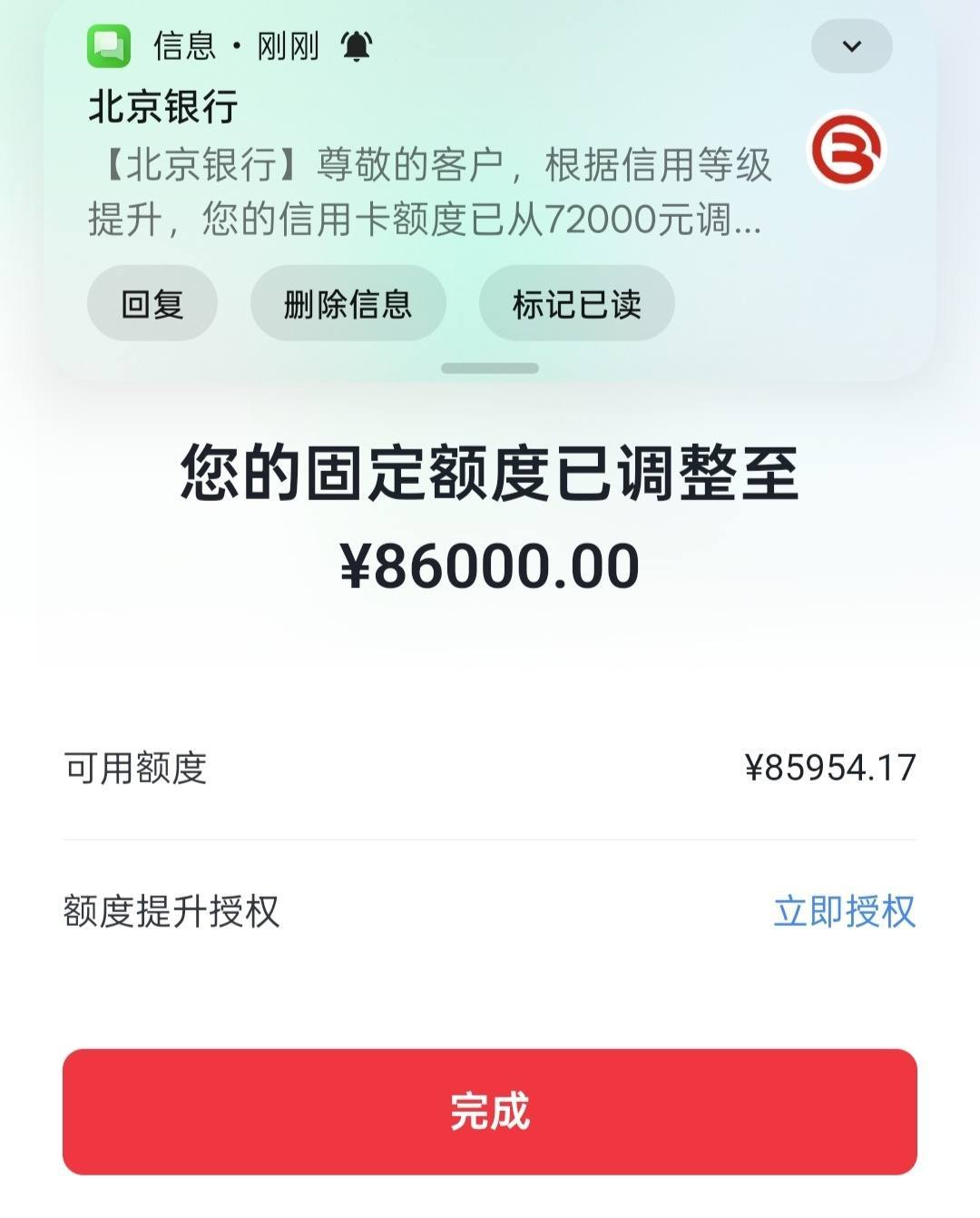
Task: Tap 回复 to reply to the message
Action: pyautogui.click(x=152, y=303)
